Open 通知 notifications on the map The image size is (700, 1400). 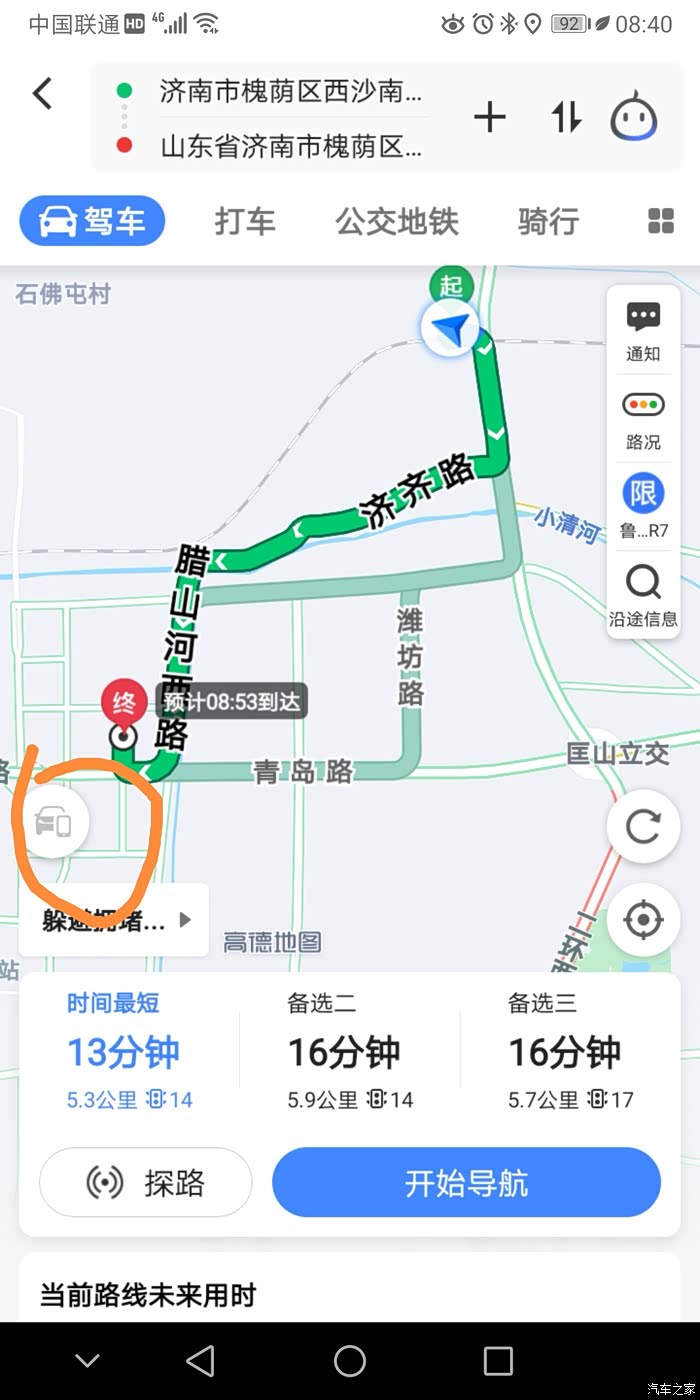pos(643,332)
